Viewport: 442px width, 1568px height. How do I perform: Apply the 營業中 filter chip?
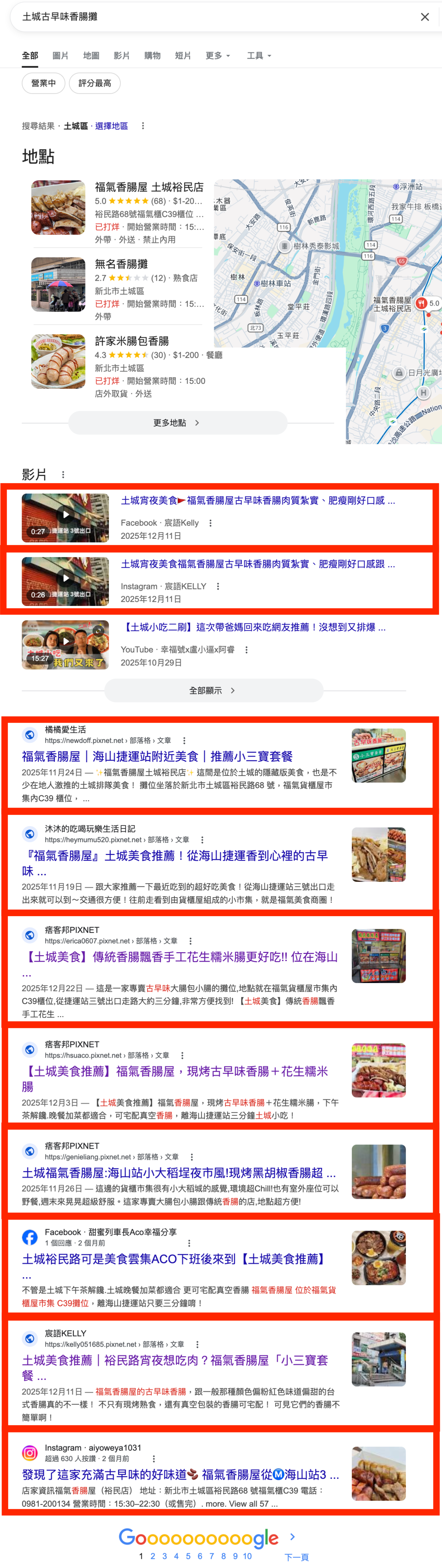tap(43, 84)
